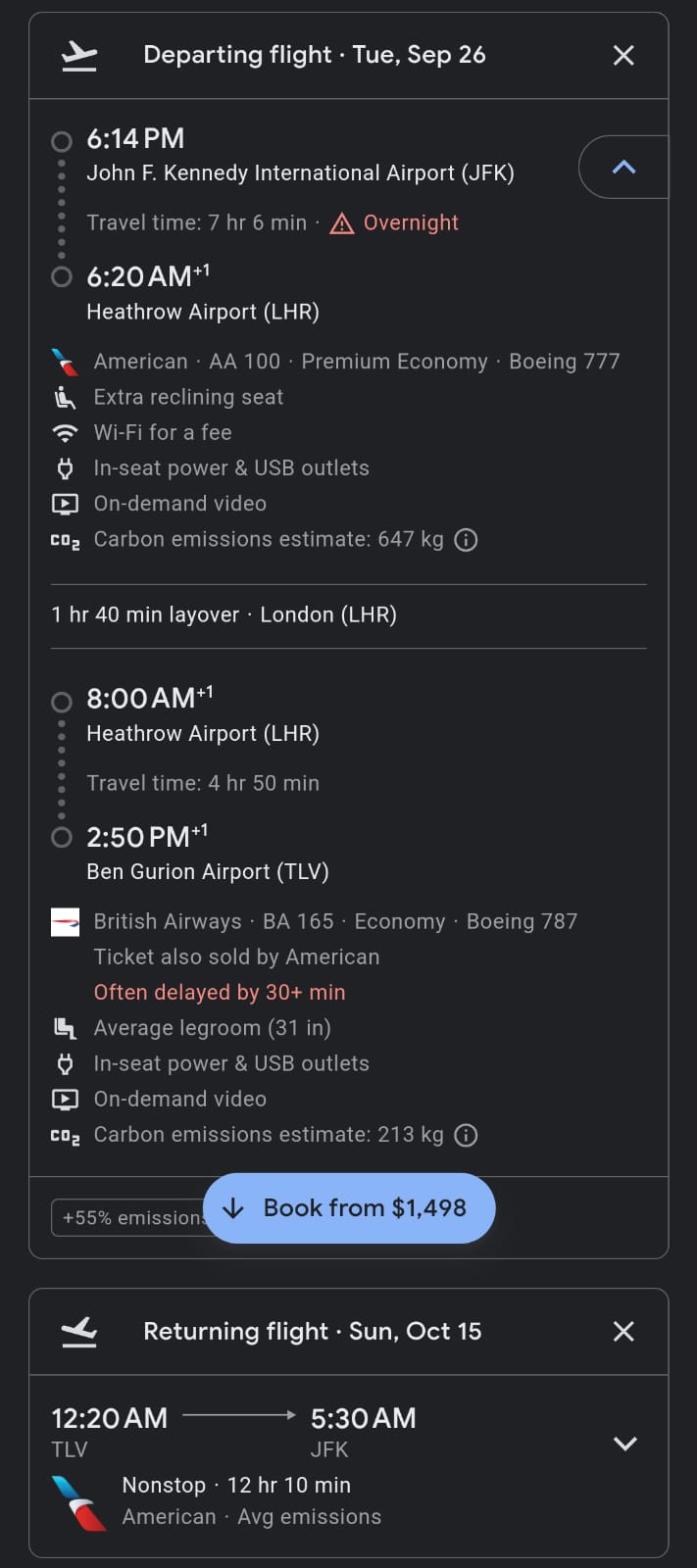Open info for 213 kg emissions estimate

point(467,1135)
